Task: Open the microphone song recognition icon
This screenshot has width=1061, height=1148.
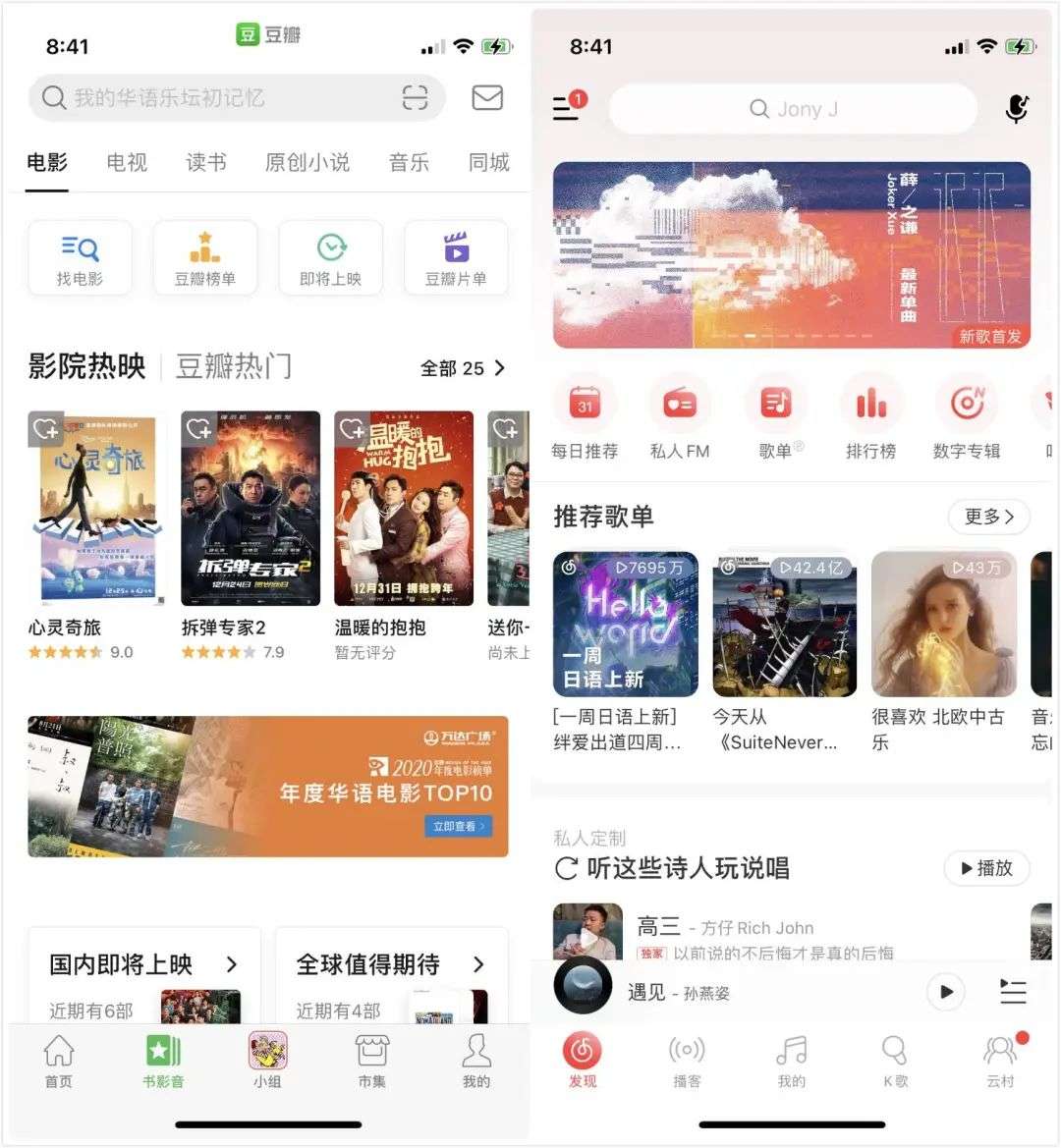Action: 1017,108
